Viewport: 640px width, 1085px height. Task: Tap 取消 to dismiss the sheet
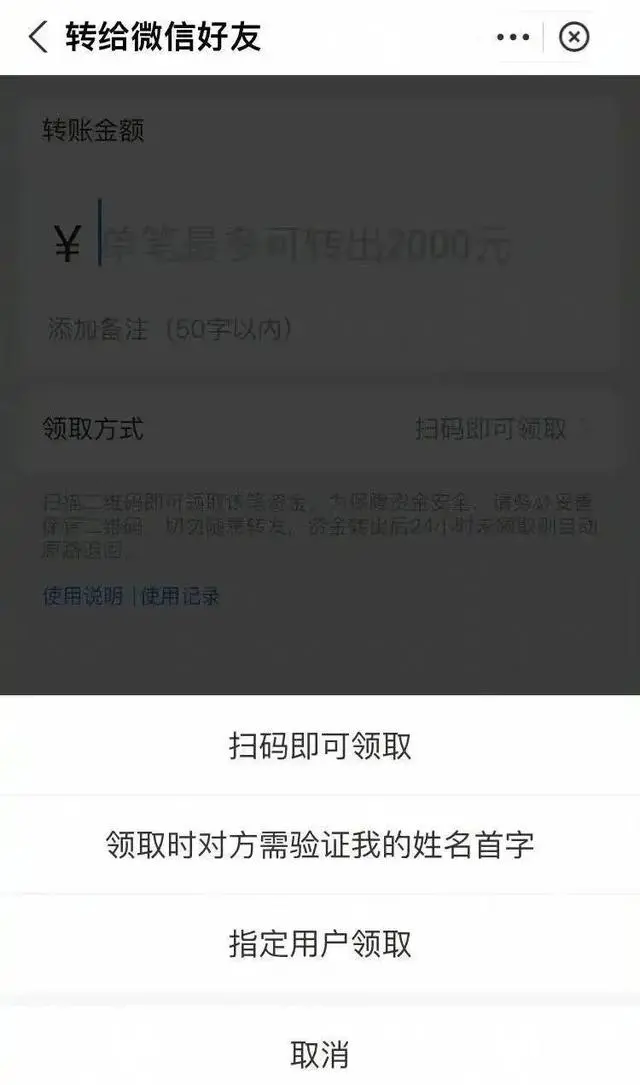320,1053
